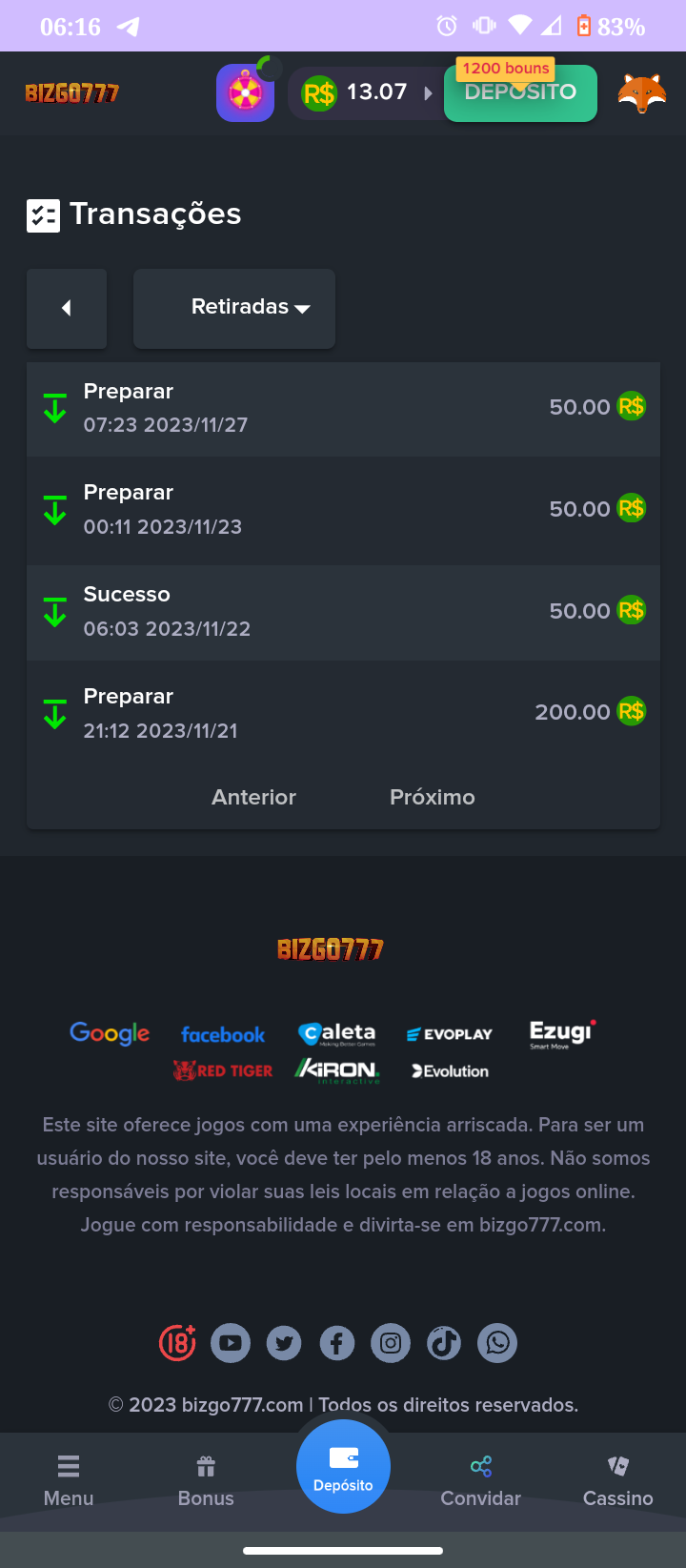
Task: Open the fox profile avatar
Action: [x=641, y=93]
